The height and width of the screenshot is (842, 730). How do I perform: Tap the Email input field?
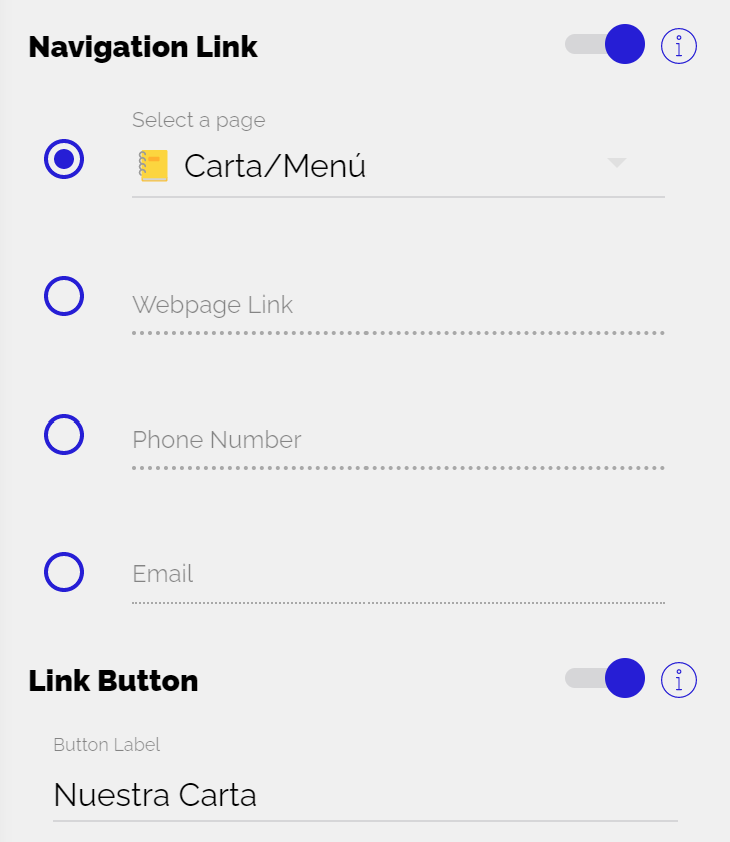[398, 575]
